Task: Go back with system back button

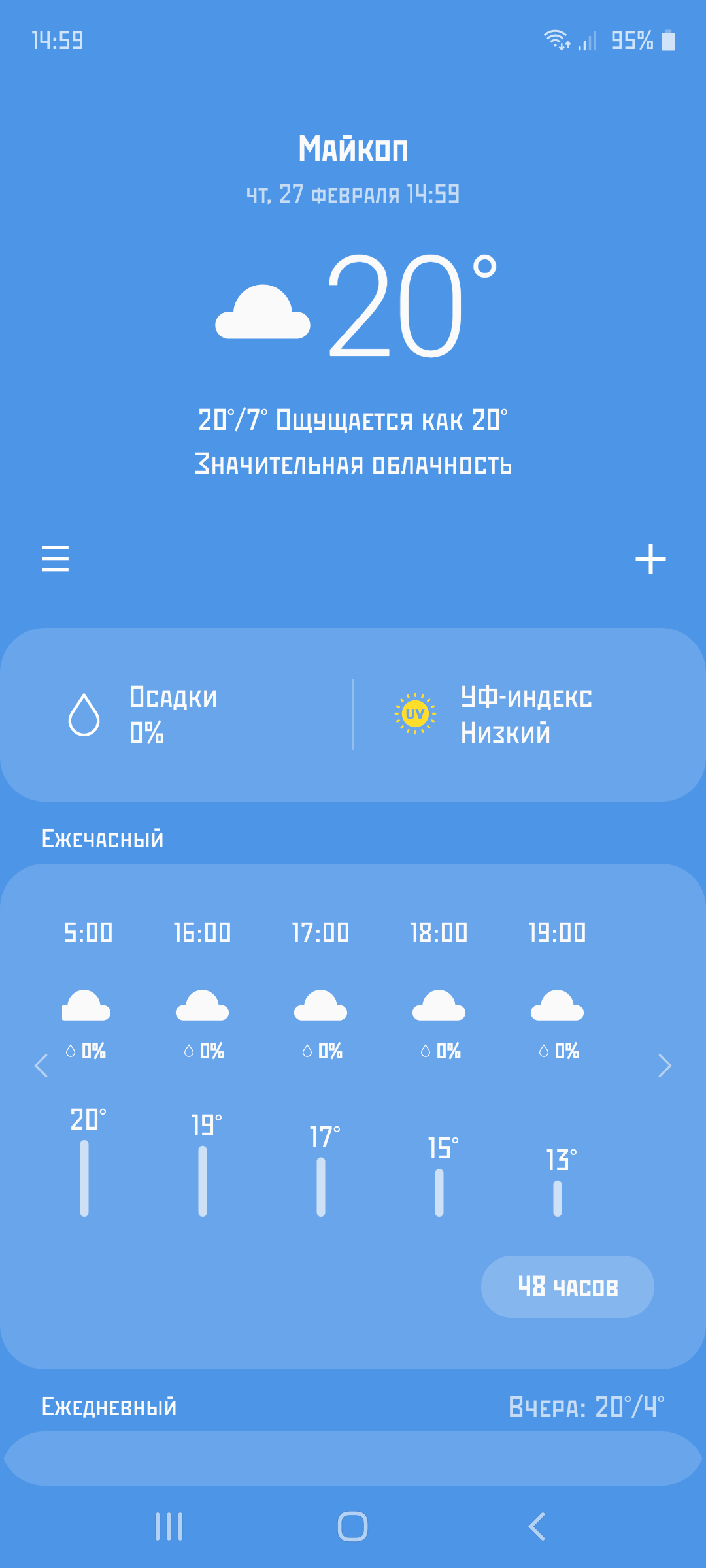Action: (x=537, y=1527)
